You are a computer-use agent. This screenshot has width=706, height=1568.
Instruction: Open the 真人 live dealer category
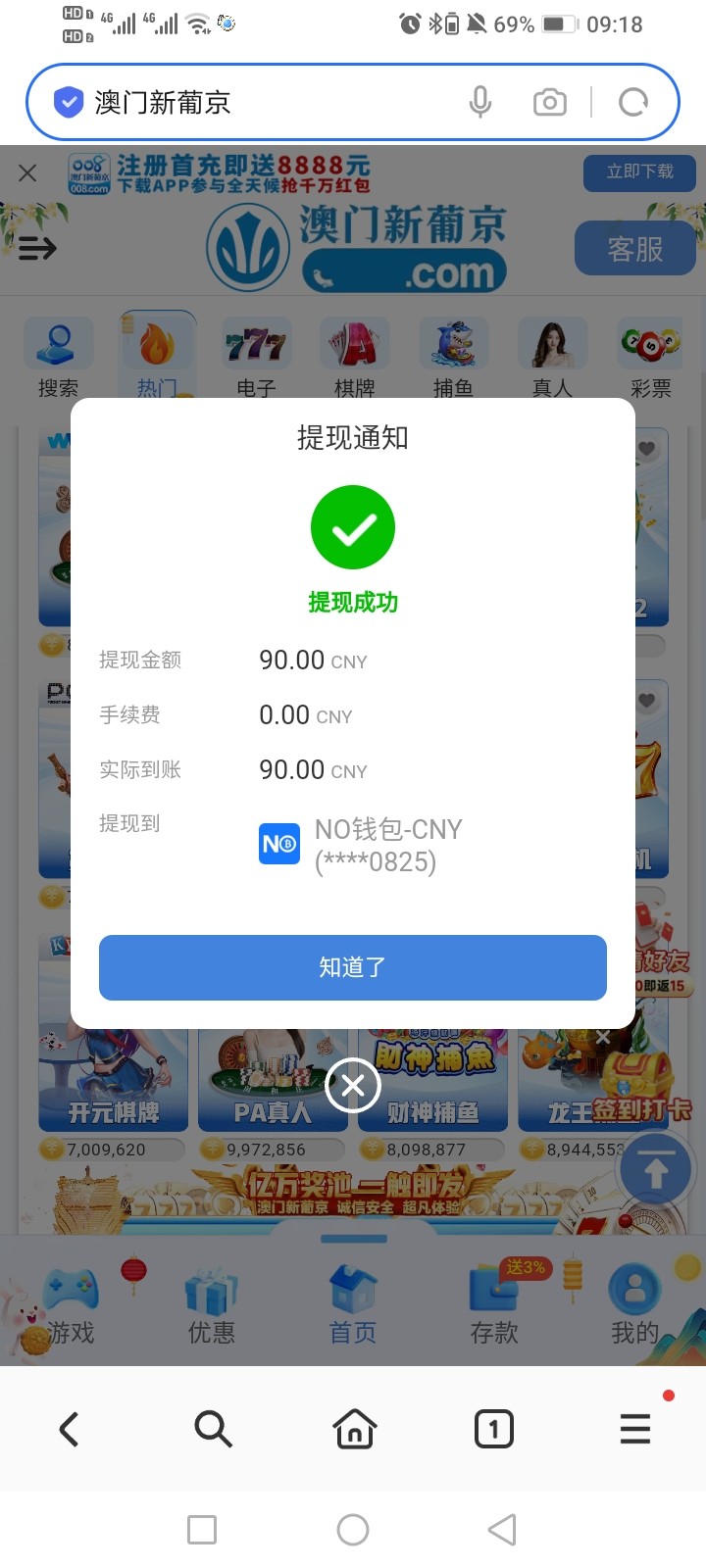click(552, 343)
